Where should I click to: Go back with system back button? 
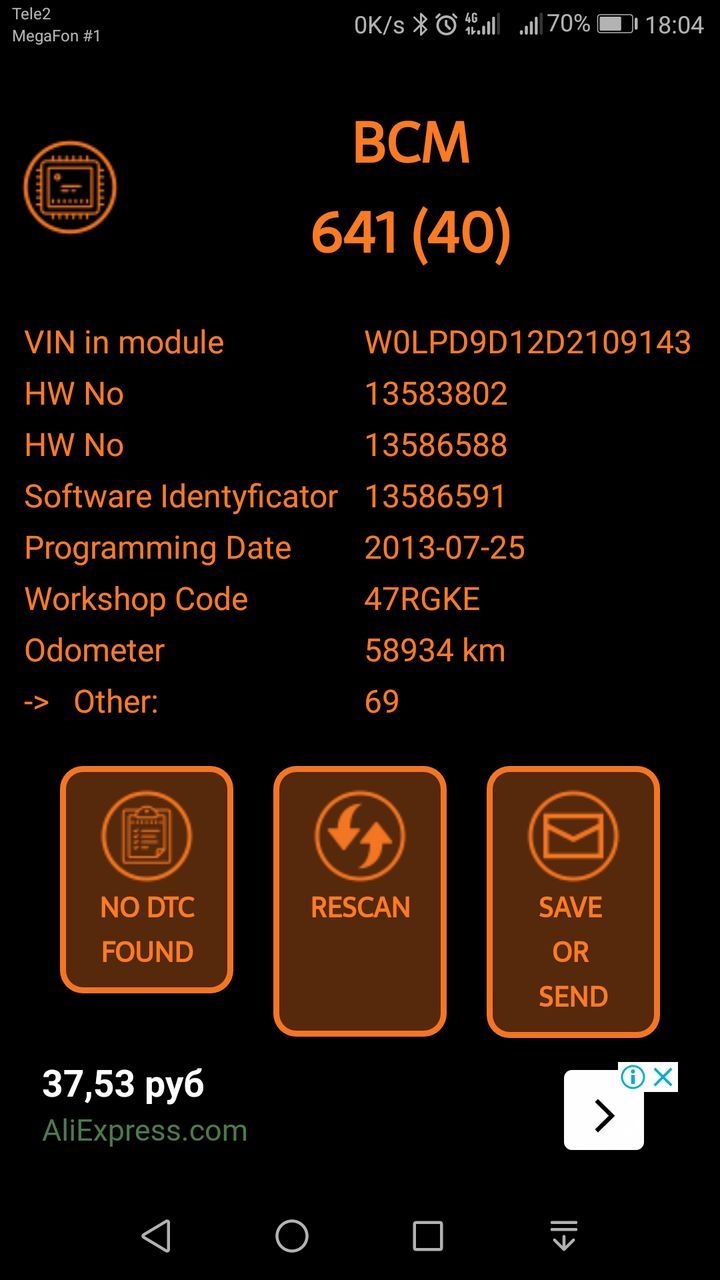click(x=156, y=1236)
